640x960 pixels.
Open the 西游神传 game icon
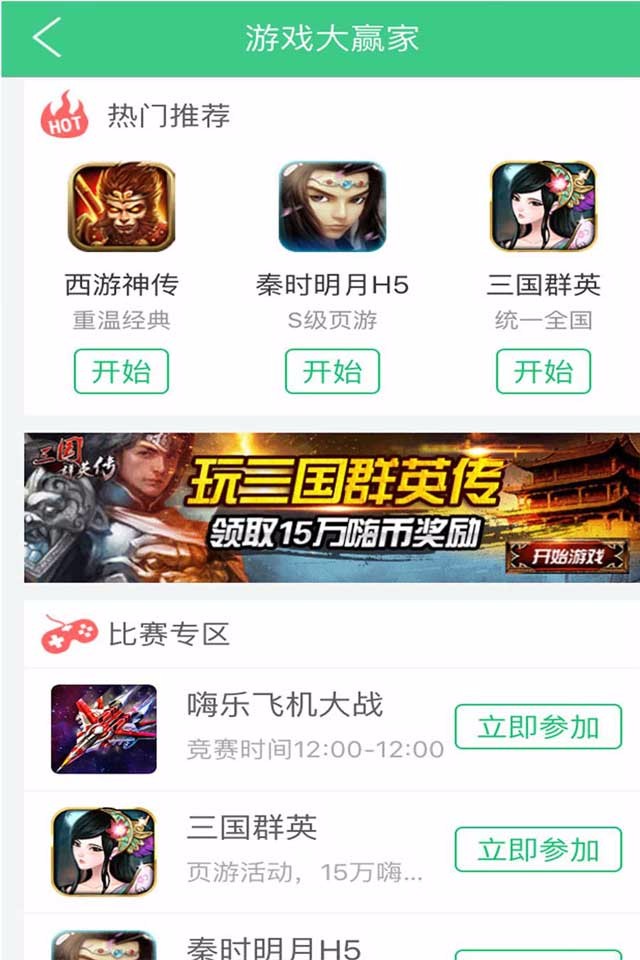[x=121, y=207]
